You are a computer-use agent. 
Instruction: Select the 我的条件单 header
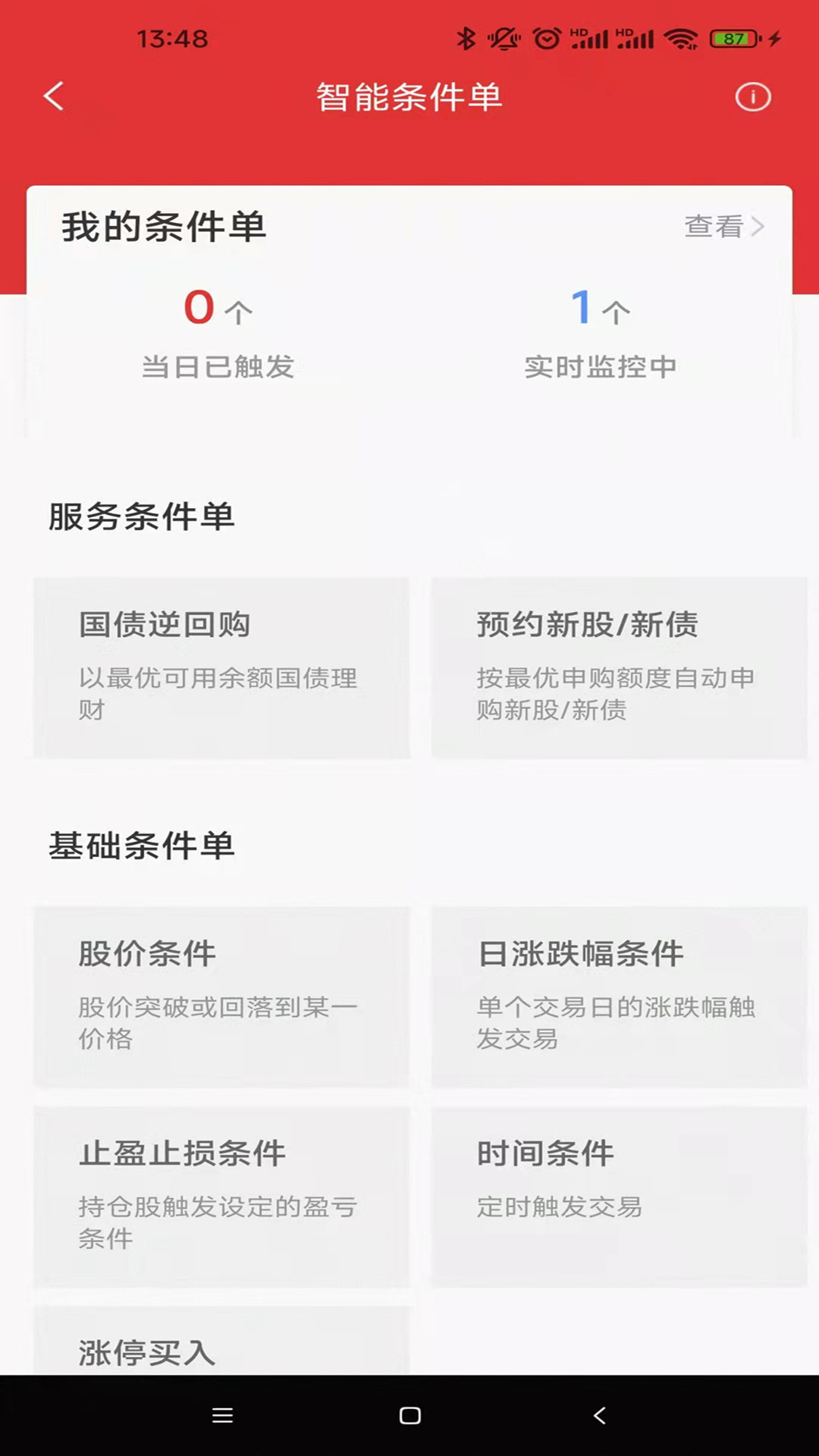pyautogui.click(x=164, y=226)
